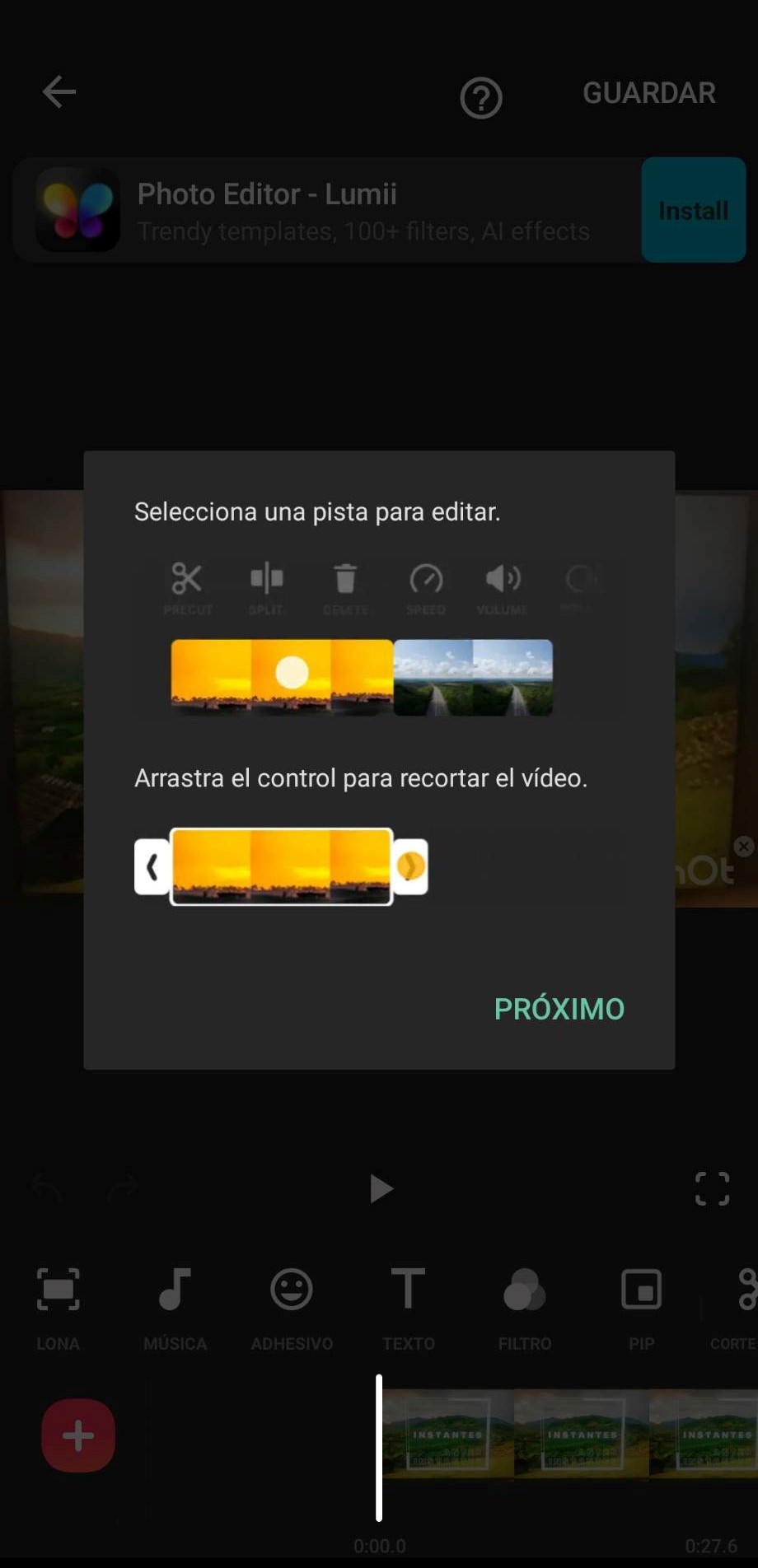Open the PIP tool
758x1568 pixels.
click(x=641, y=1305)
